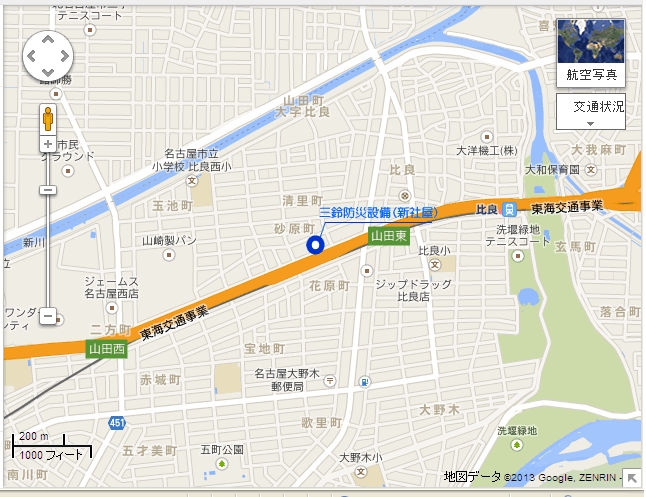The width and height of the screenshot is (646, 497).
Task: Expand the 交通状況 traffic dropdown
Action: (591, 111)
